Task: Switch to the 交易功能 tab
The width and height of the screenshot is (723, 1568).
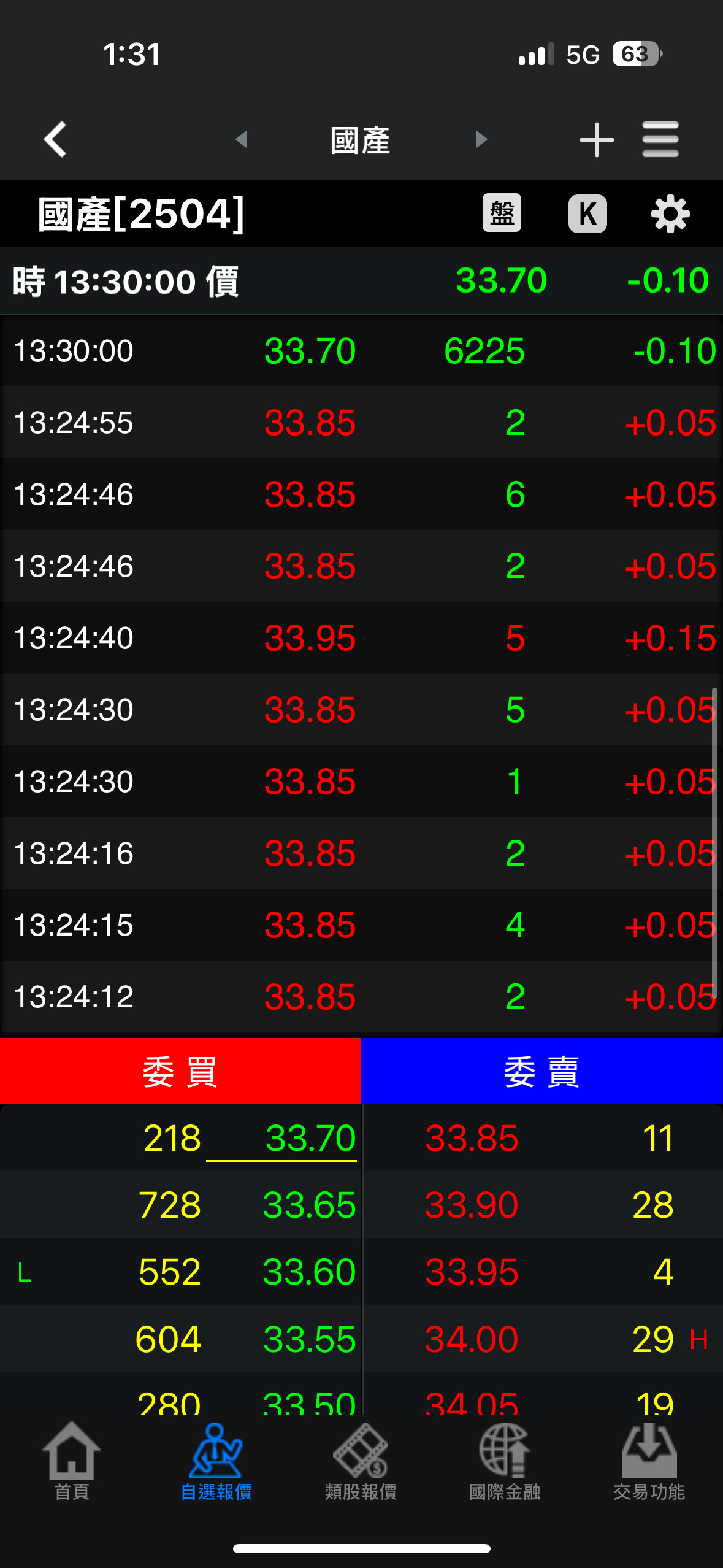Action: tap(649, 1462)
